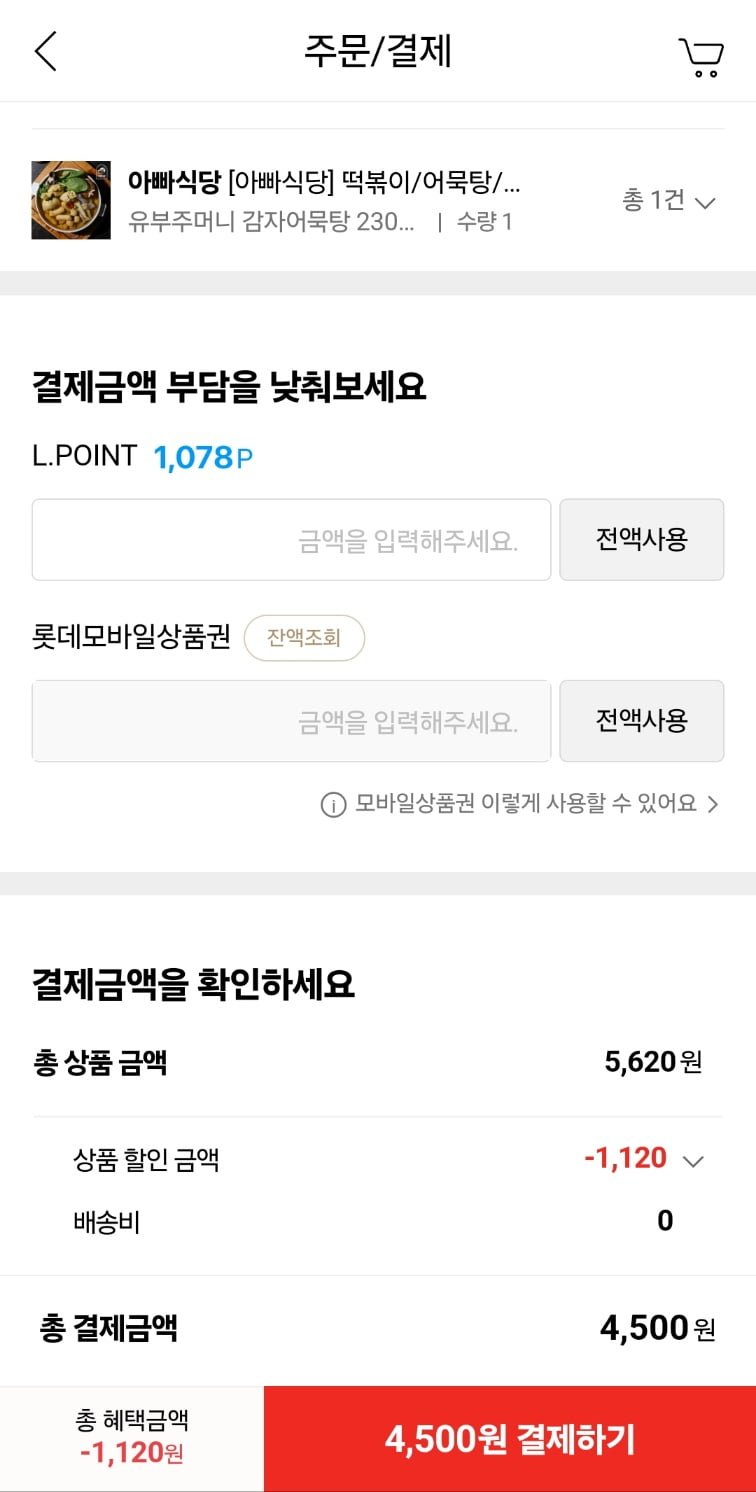
Task: Open 모바일상품권 이렇게 사용할 수 있어요 guide
Action: point(520,804)
